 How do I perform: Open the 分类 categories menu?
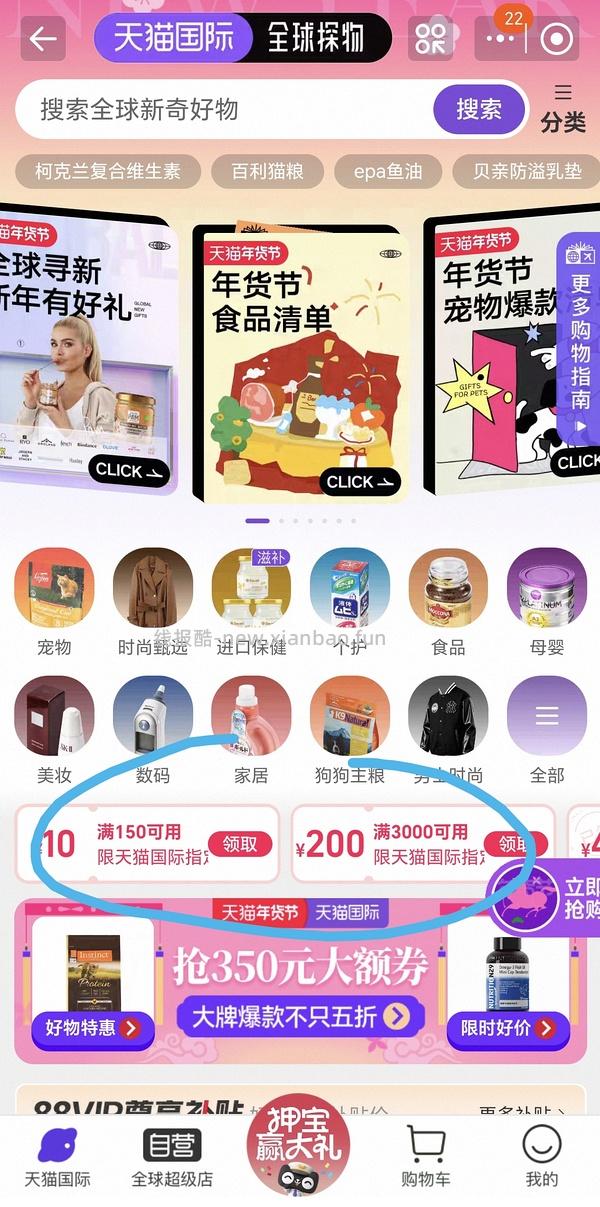pyautogui.click(x=563, y=109)
